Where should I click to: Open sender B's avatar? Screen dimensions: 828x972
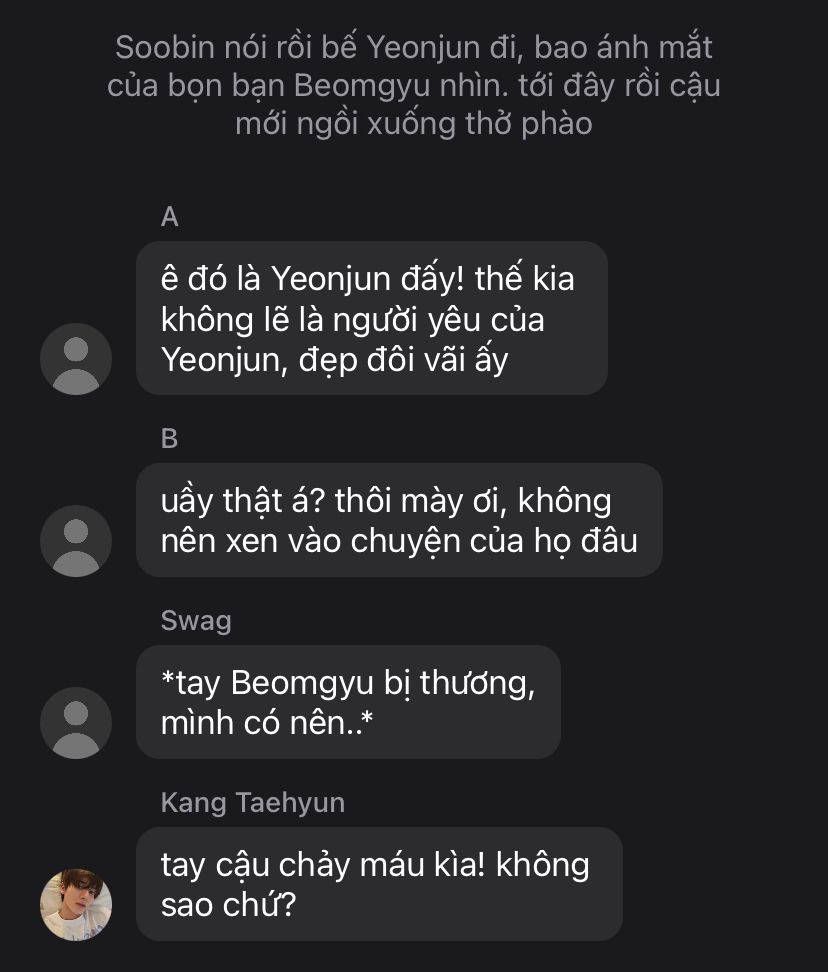coord(76,541)
